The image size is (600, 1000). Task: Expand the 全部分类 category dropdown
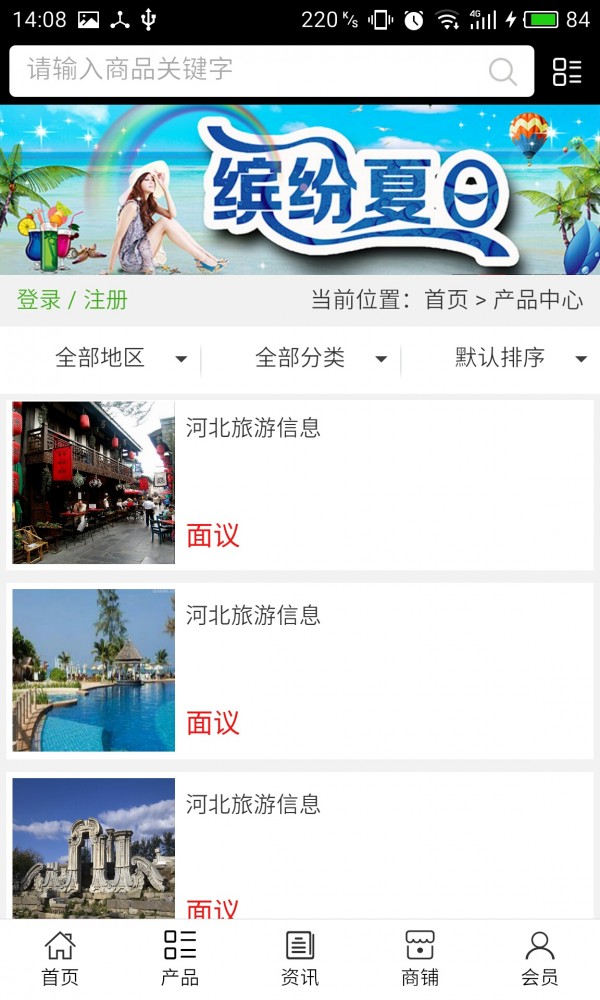point(320,358)
